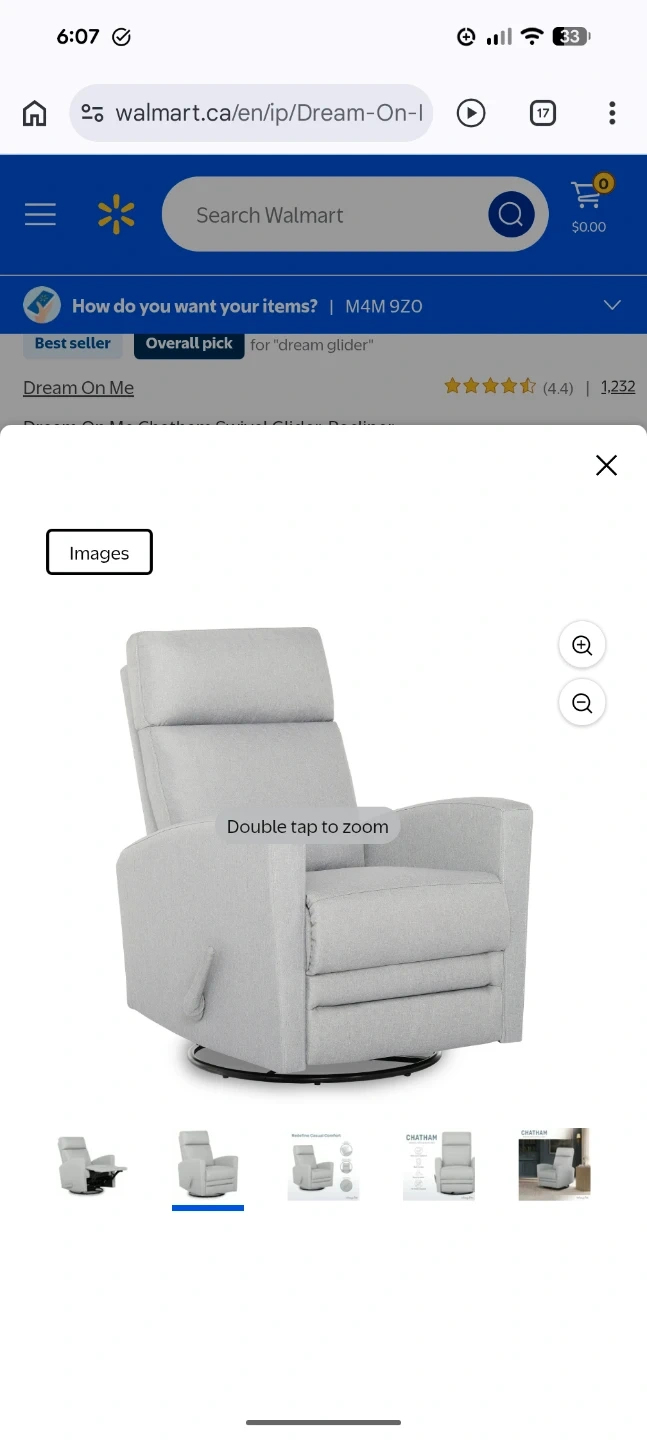Open the Walmart hamburger menu
Screen dimensions: 647x1440
point(40,215)
